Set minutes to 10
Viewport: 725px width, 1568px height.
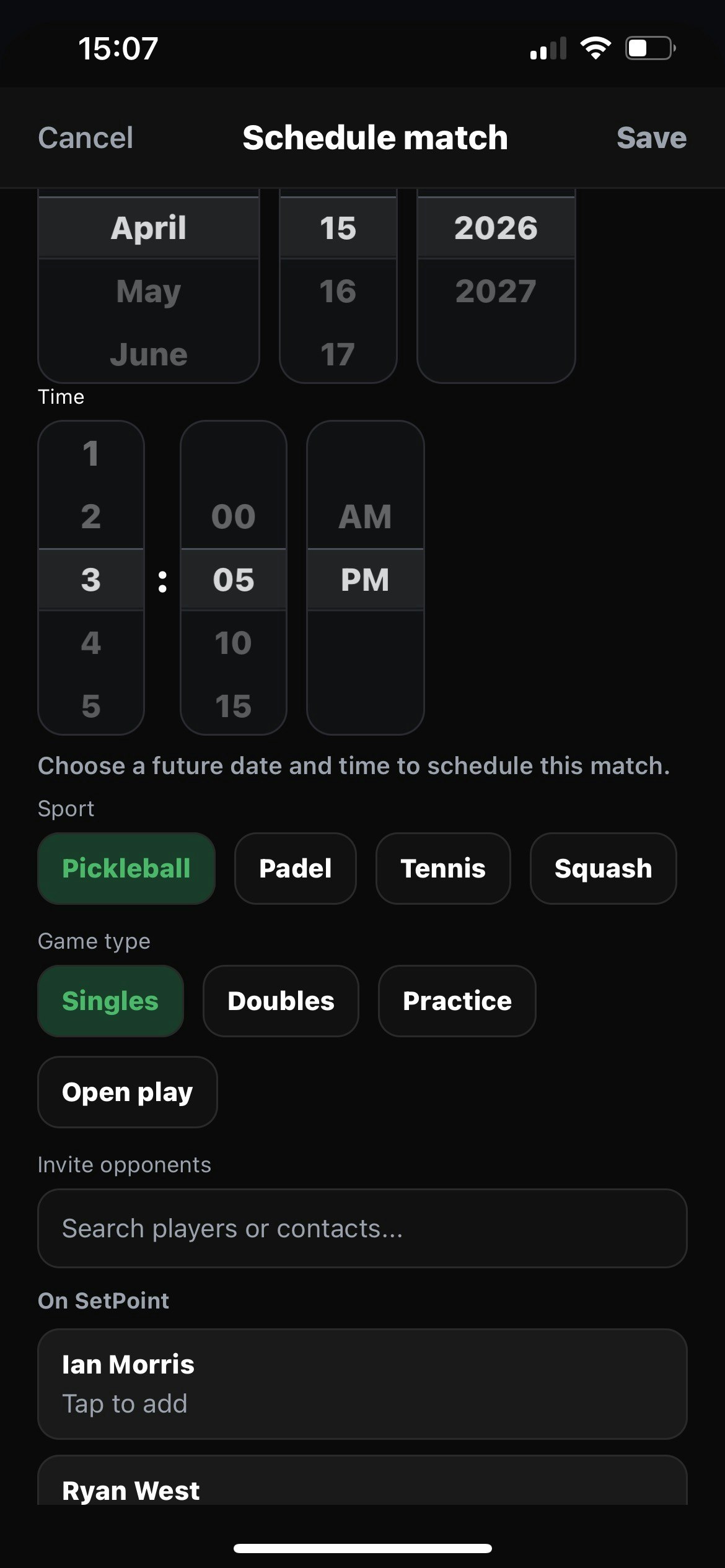234,643
